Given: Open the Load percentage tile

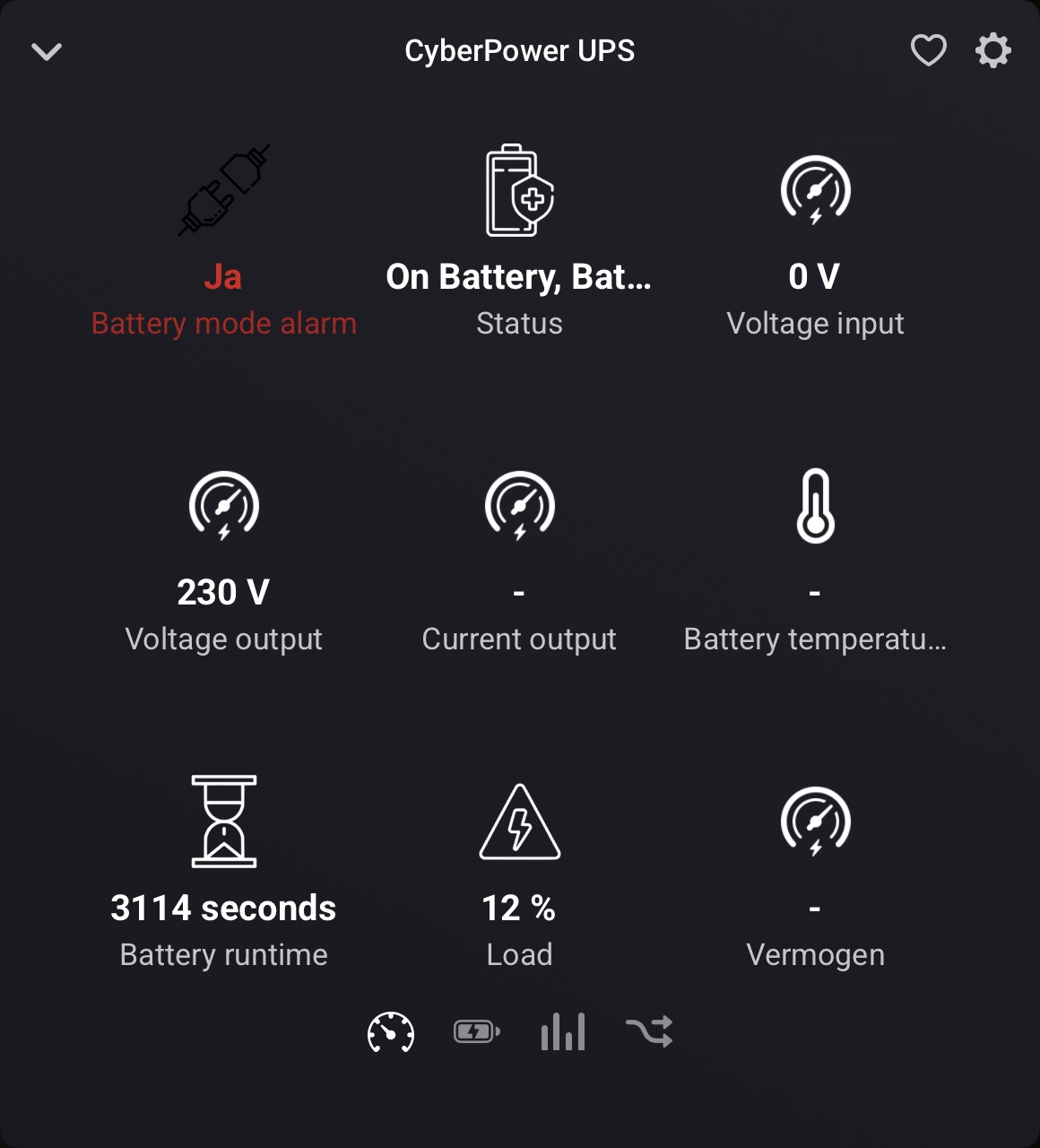Looking at the screenshot, I should 519,872.
